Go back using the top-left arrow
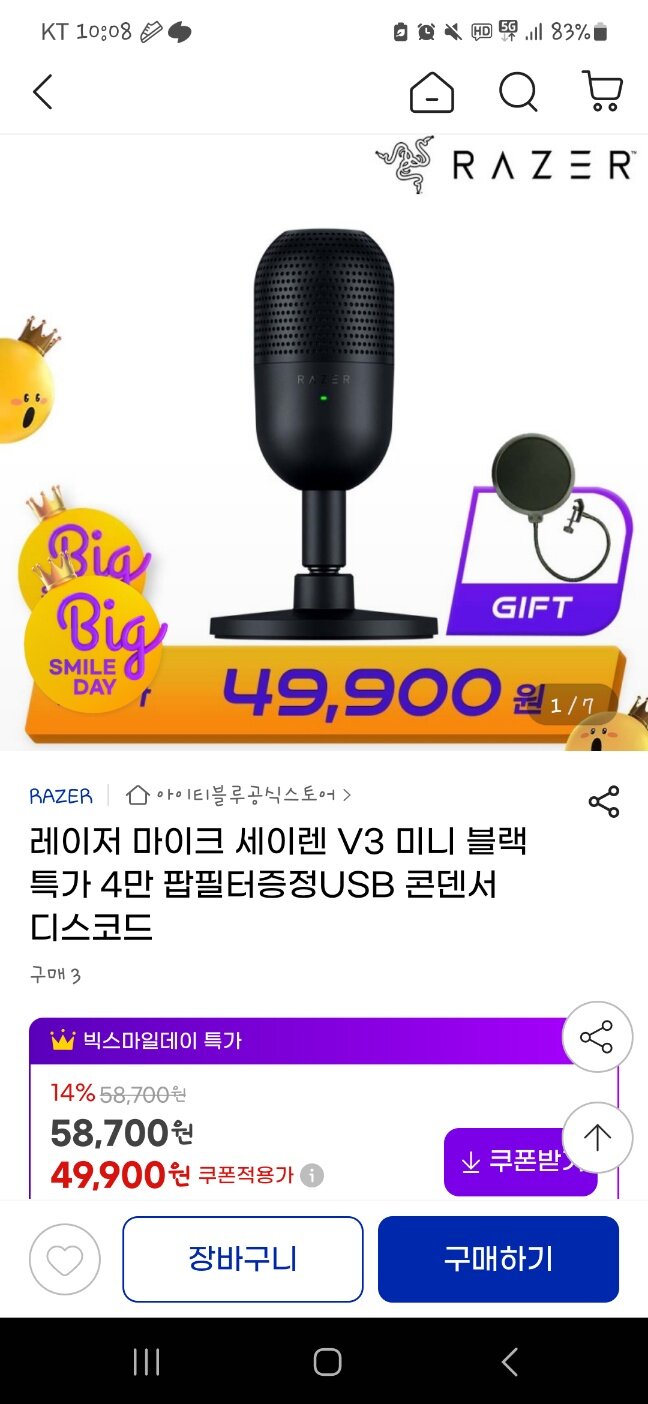Screen dimensions: 648x1404 (x=42, y=93)
